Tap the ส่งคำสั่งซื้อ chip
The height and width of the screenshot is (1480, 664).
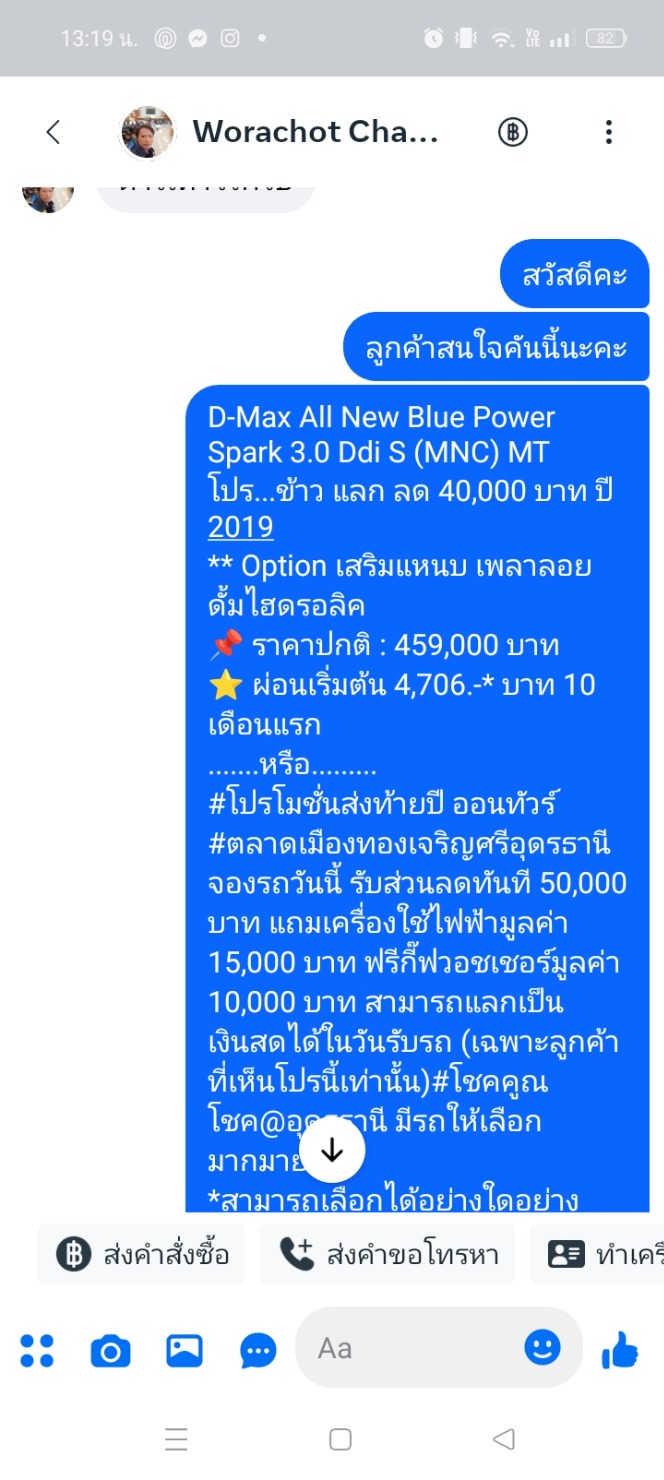(x=141, y=1254)
